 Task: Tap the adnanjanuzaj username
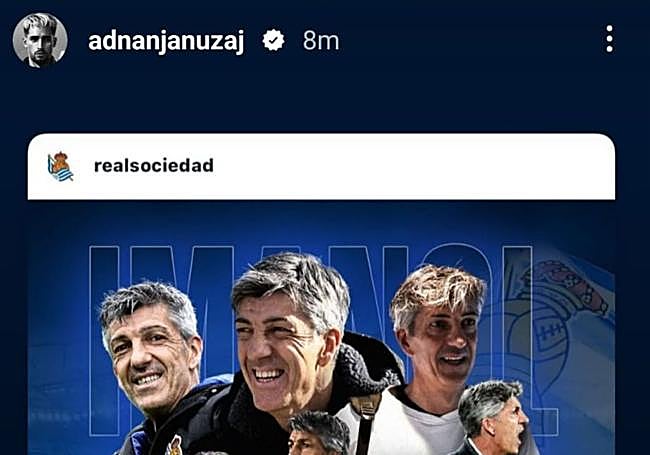click(x=166, y=41)
